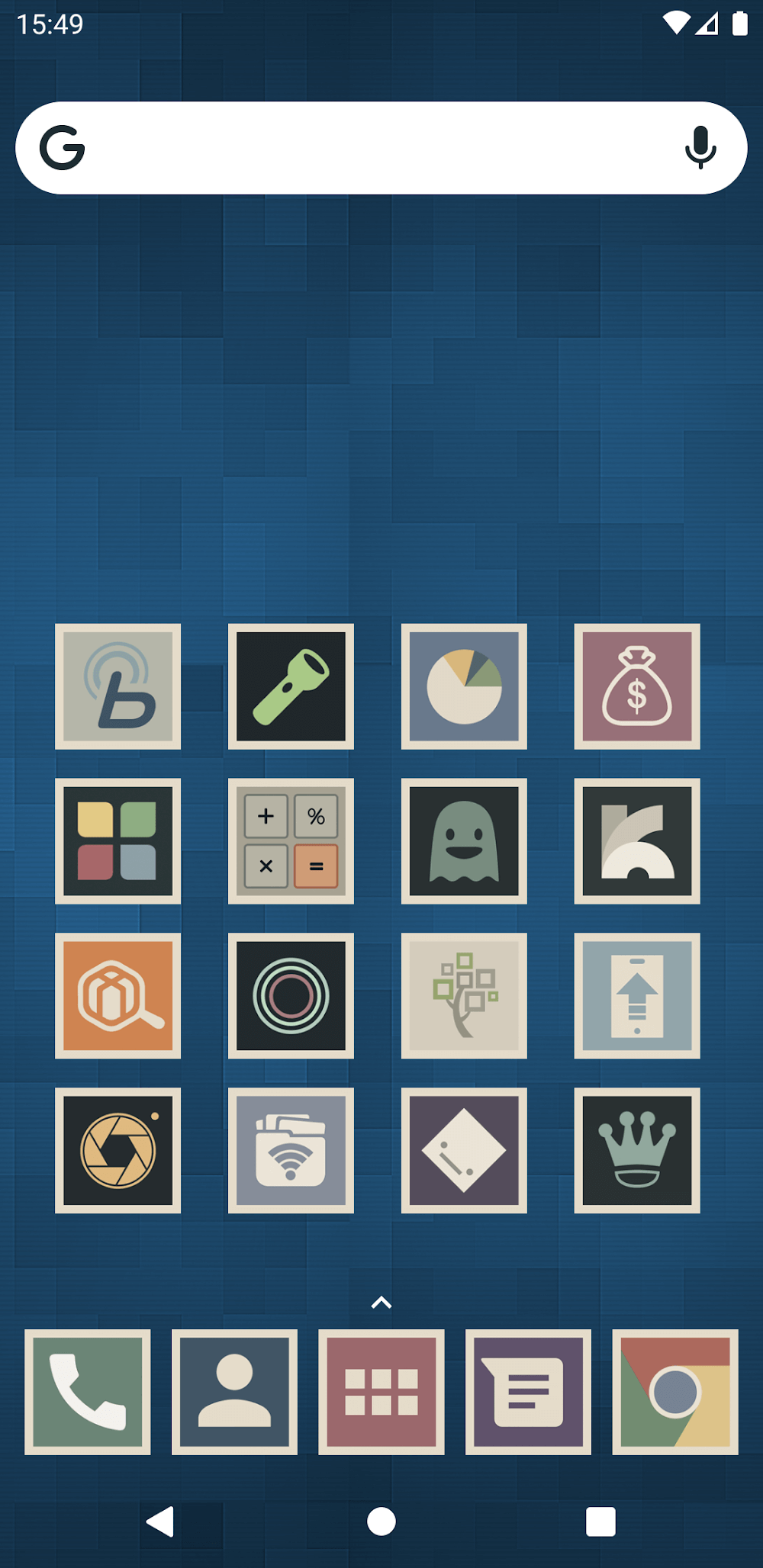Launch the crown icon app

click(x=637, y=1151)
